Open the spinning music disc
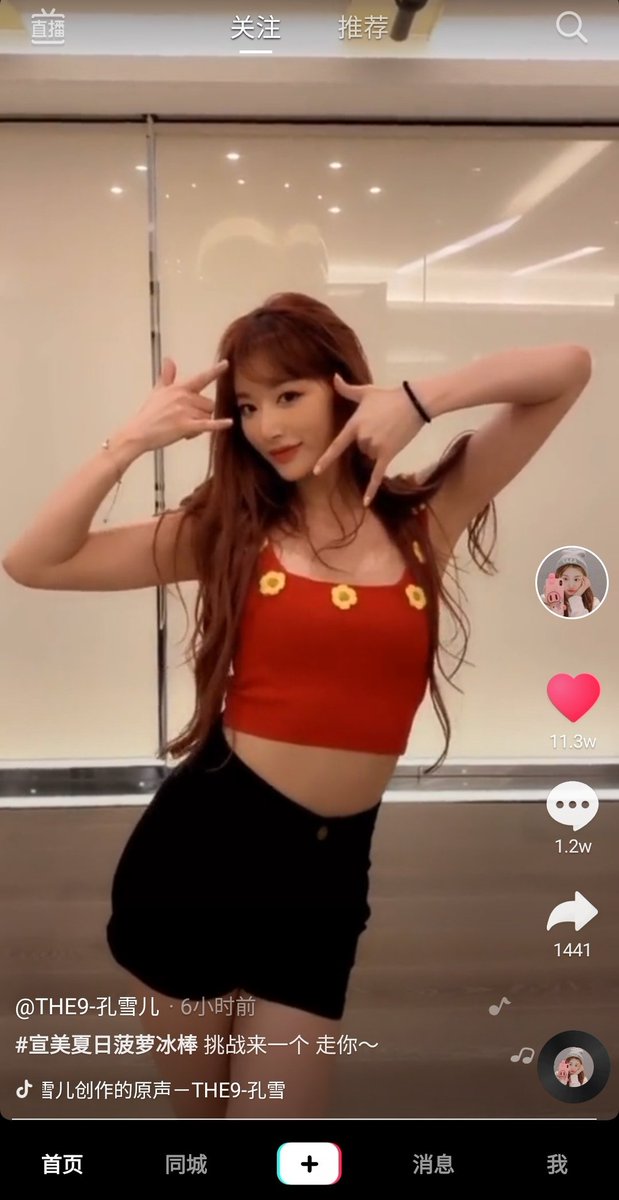 tap(573, 1066)
